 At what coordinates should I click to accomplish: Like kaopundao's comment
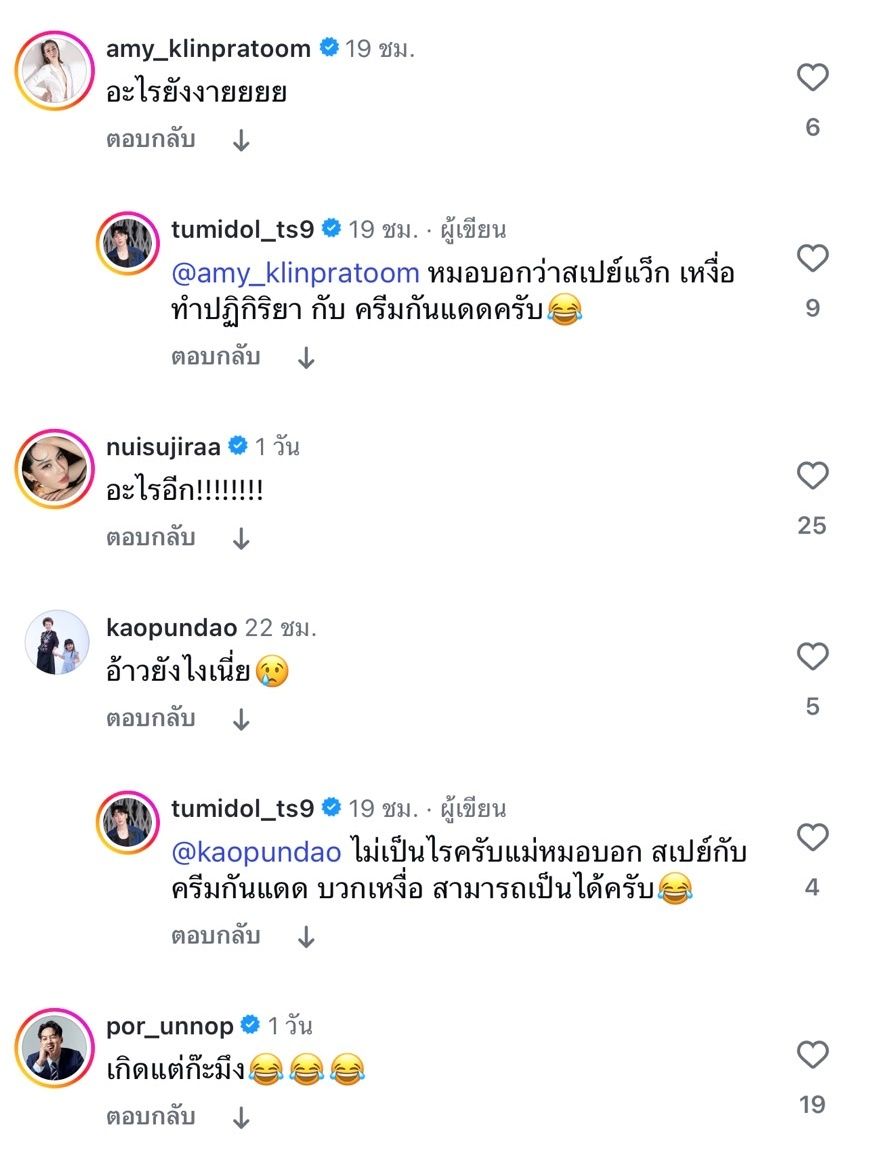pos(812,657)
